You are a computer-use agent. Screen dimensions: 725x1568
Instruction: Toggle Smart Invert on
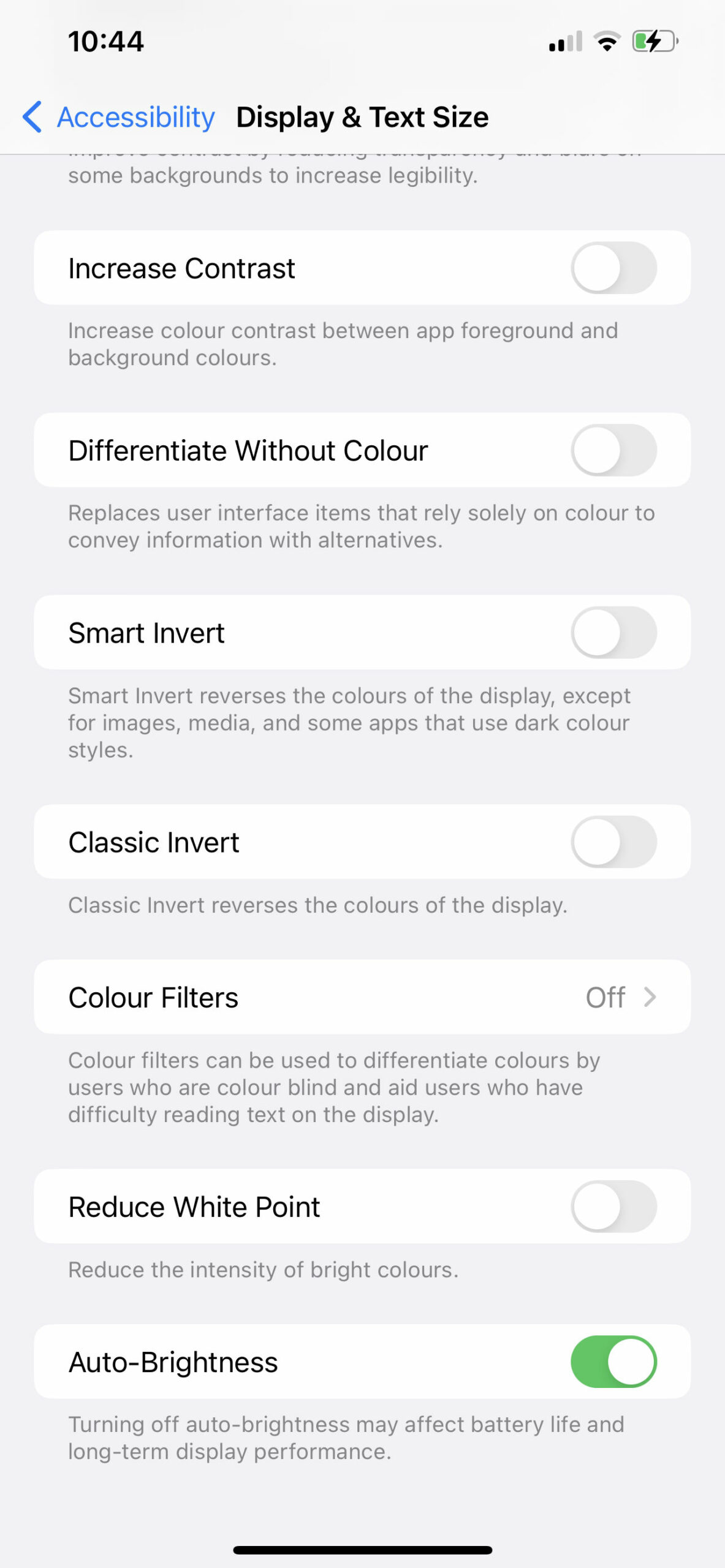tap(613, 632)
